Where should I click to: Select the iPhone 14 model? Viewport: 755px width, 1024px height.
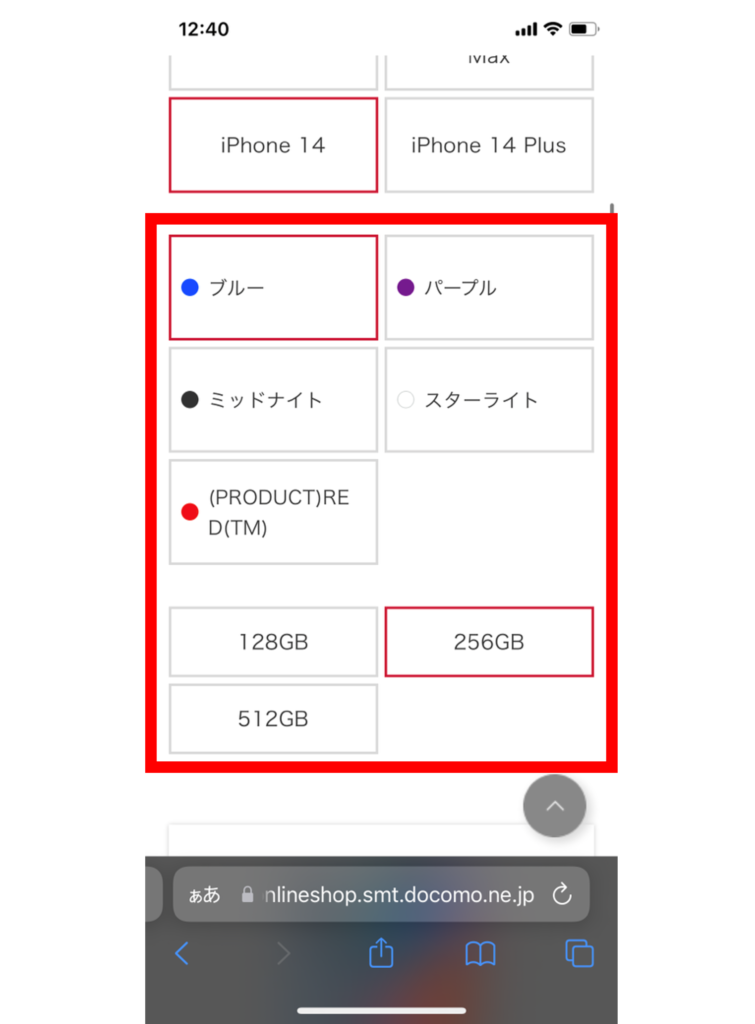point(273,145)
